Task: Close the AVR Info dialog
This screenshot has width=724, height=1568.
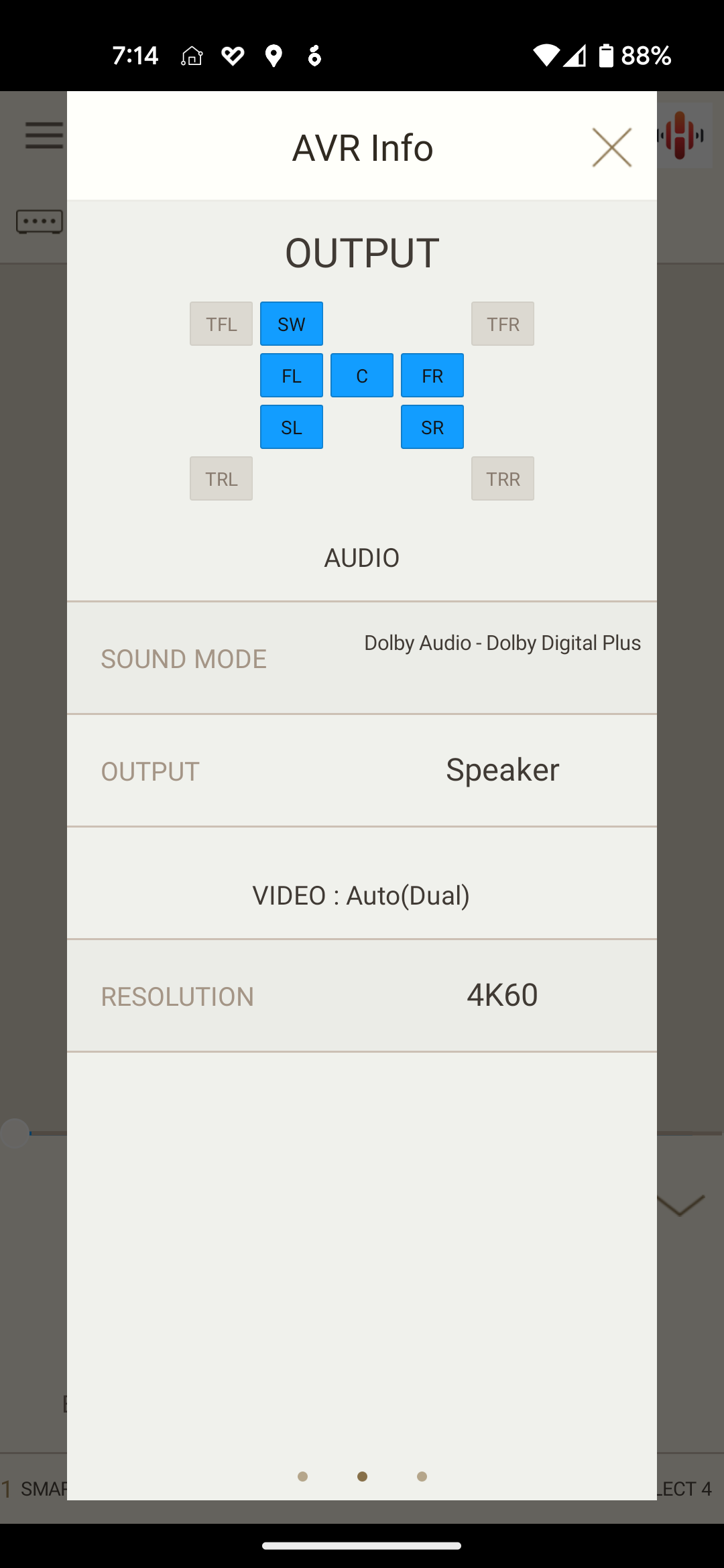Action: 611,147
